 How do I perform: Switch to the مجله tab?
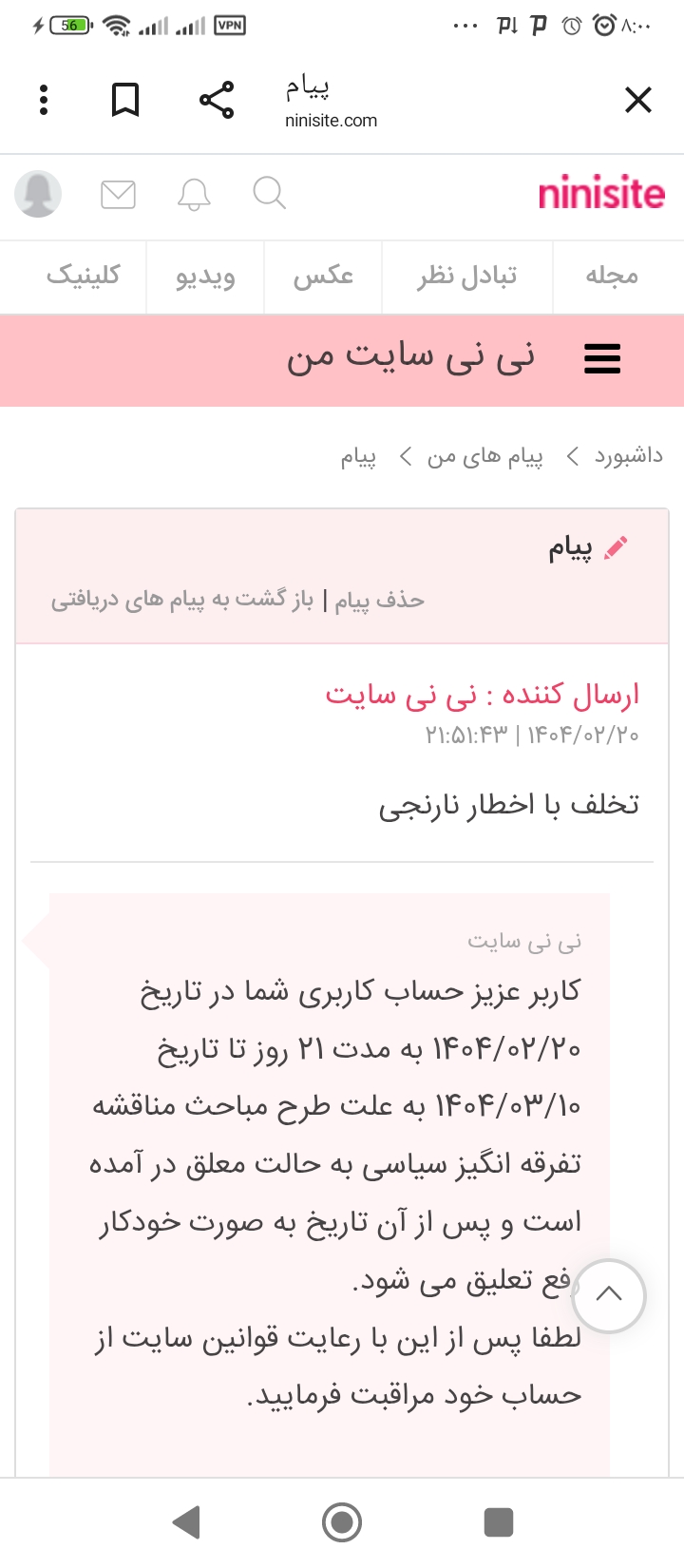[611, 277]
